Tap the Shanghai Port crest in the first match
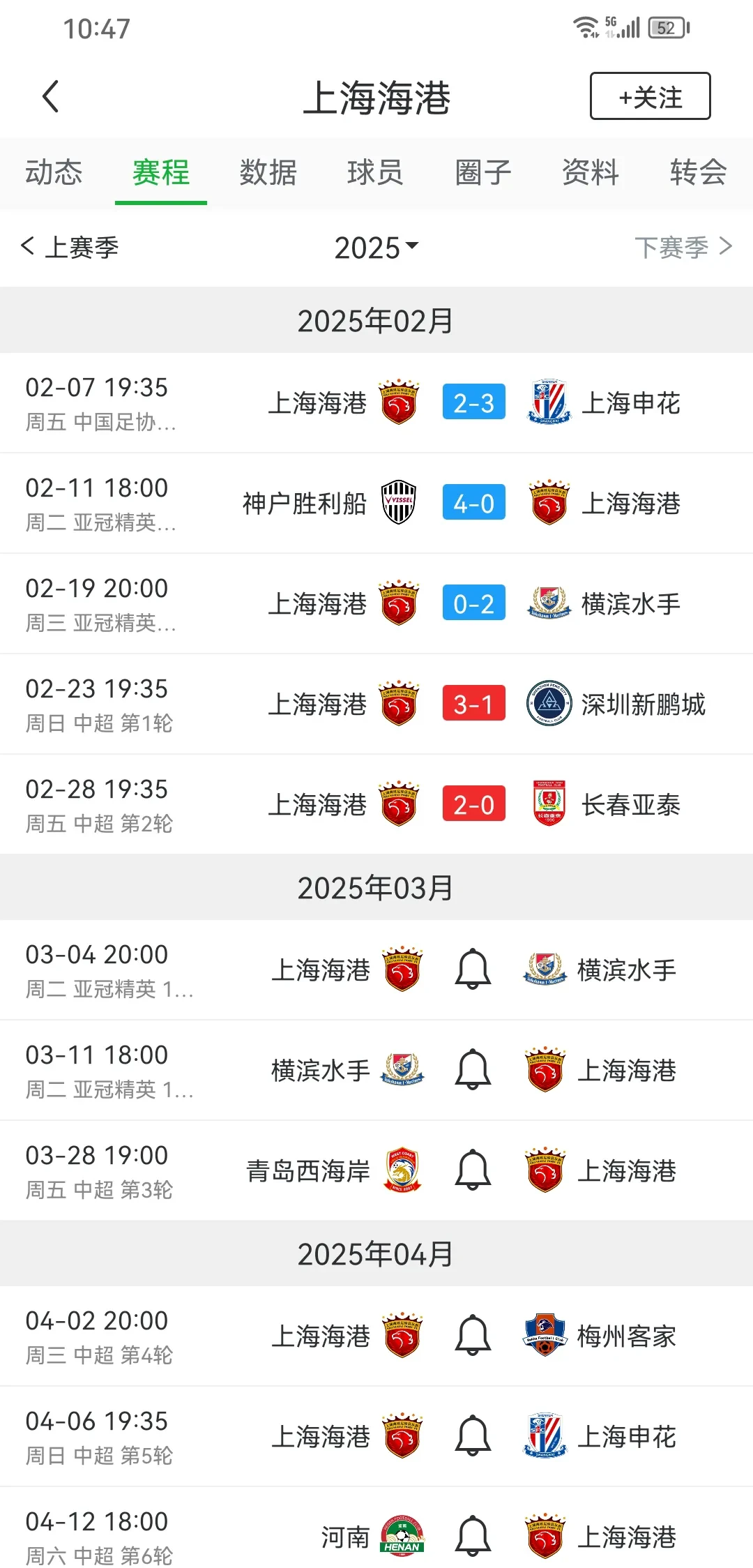The width and height of the screenshot is (753, 1568). (400, 402)
